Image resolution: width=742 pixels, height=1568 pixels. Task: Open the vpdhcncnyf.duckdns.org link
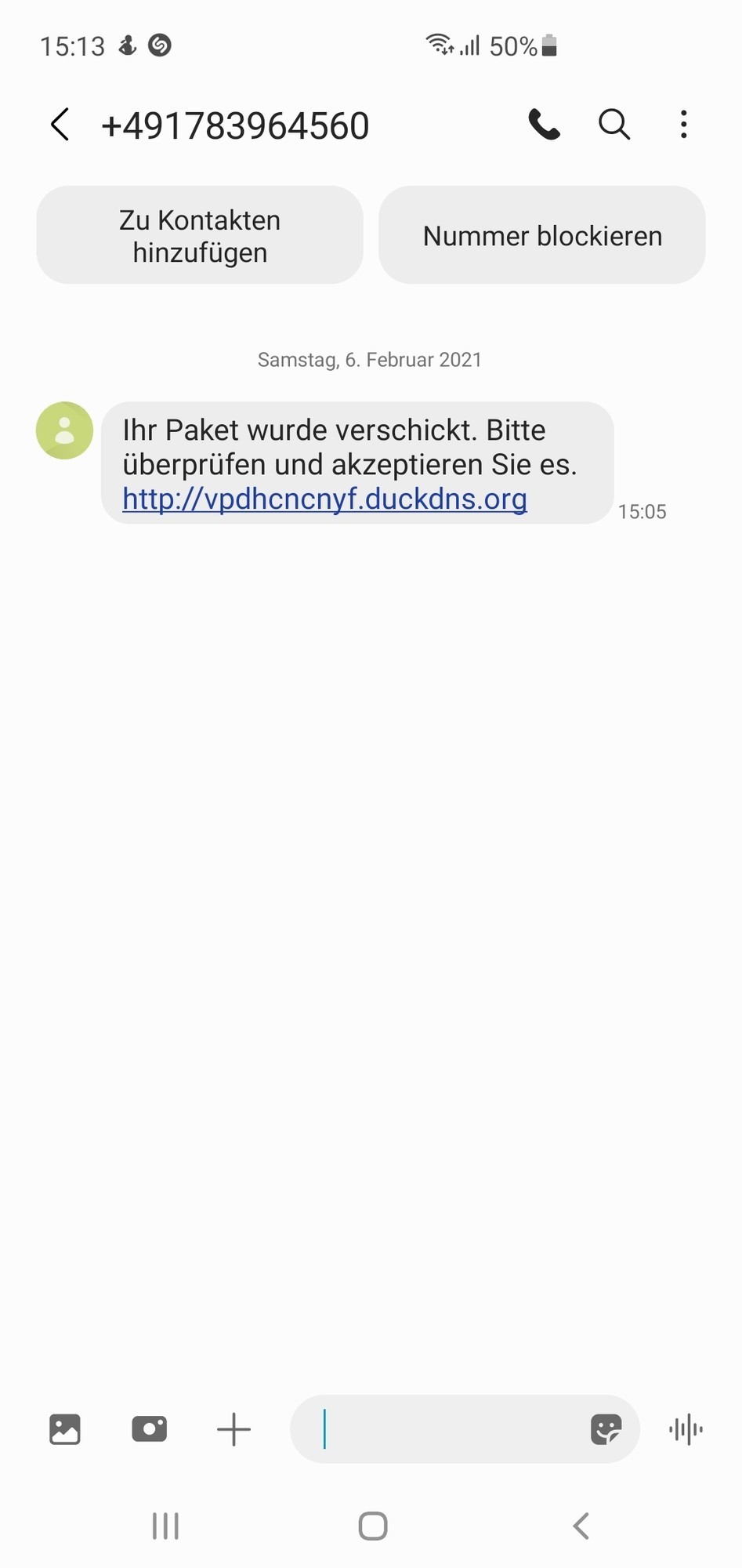pyautogui.click(x=324, y=499)
